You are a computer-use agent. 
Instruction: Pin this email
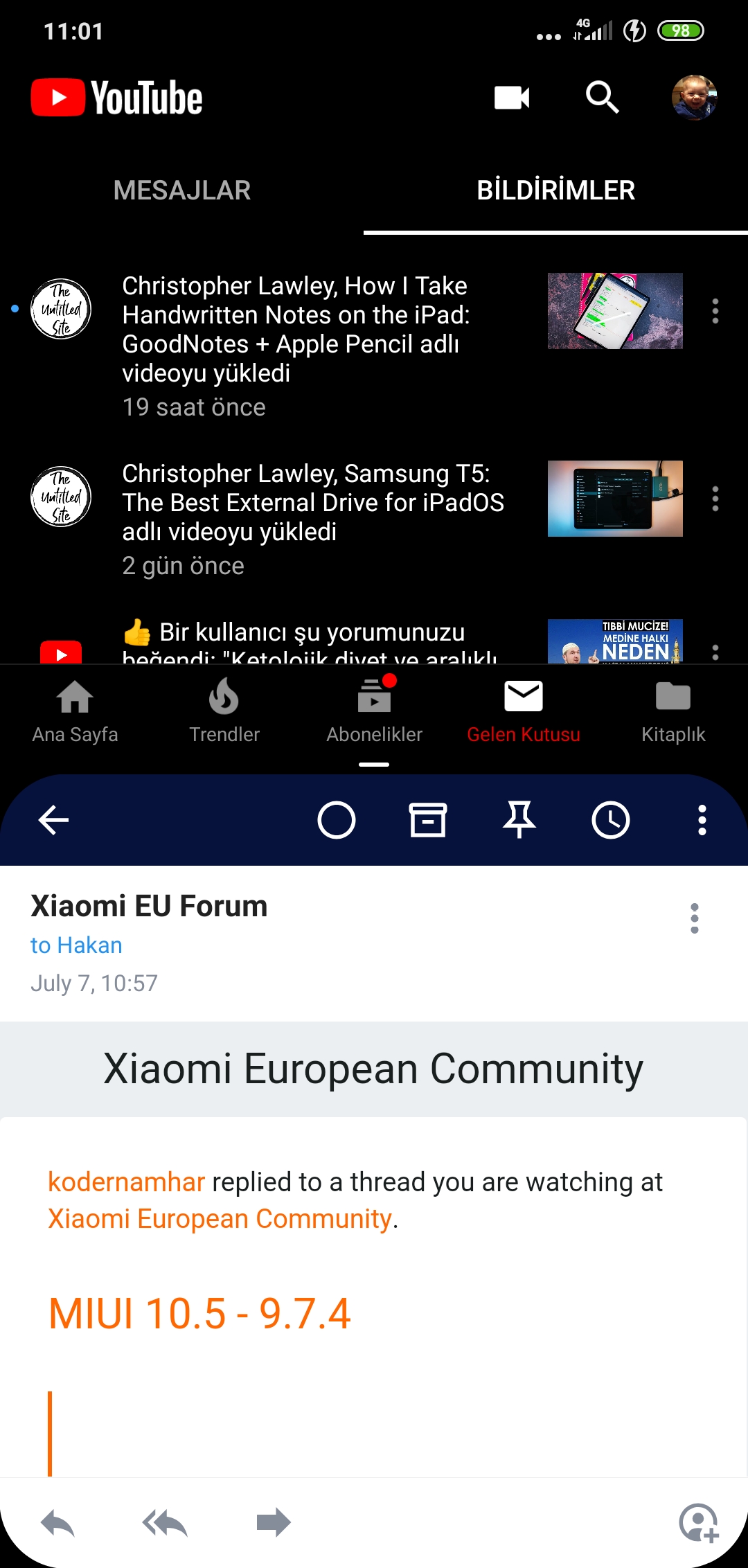coord(519,820)
